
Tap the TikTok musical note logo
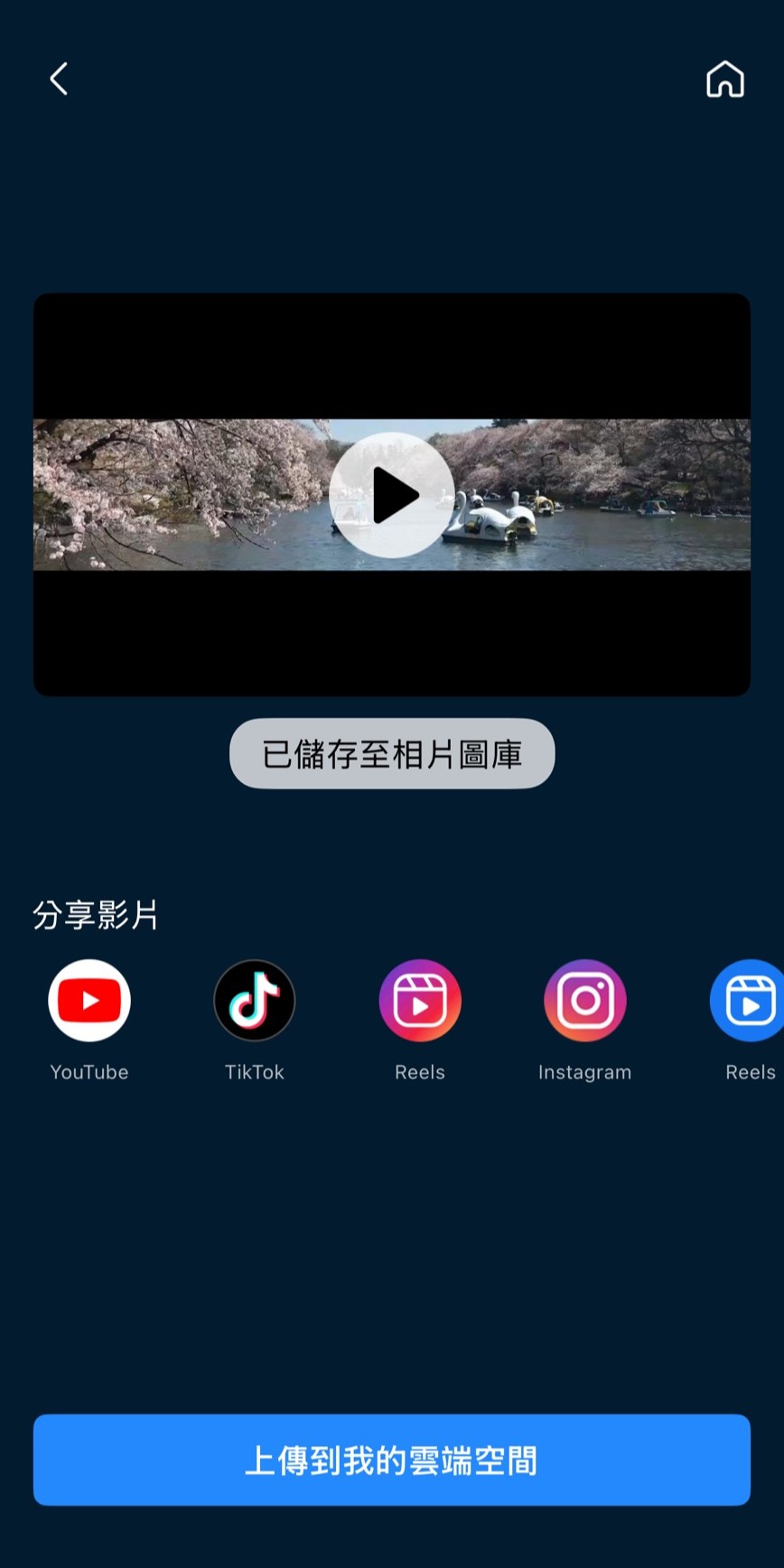(255, 1000)
